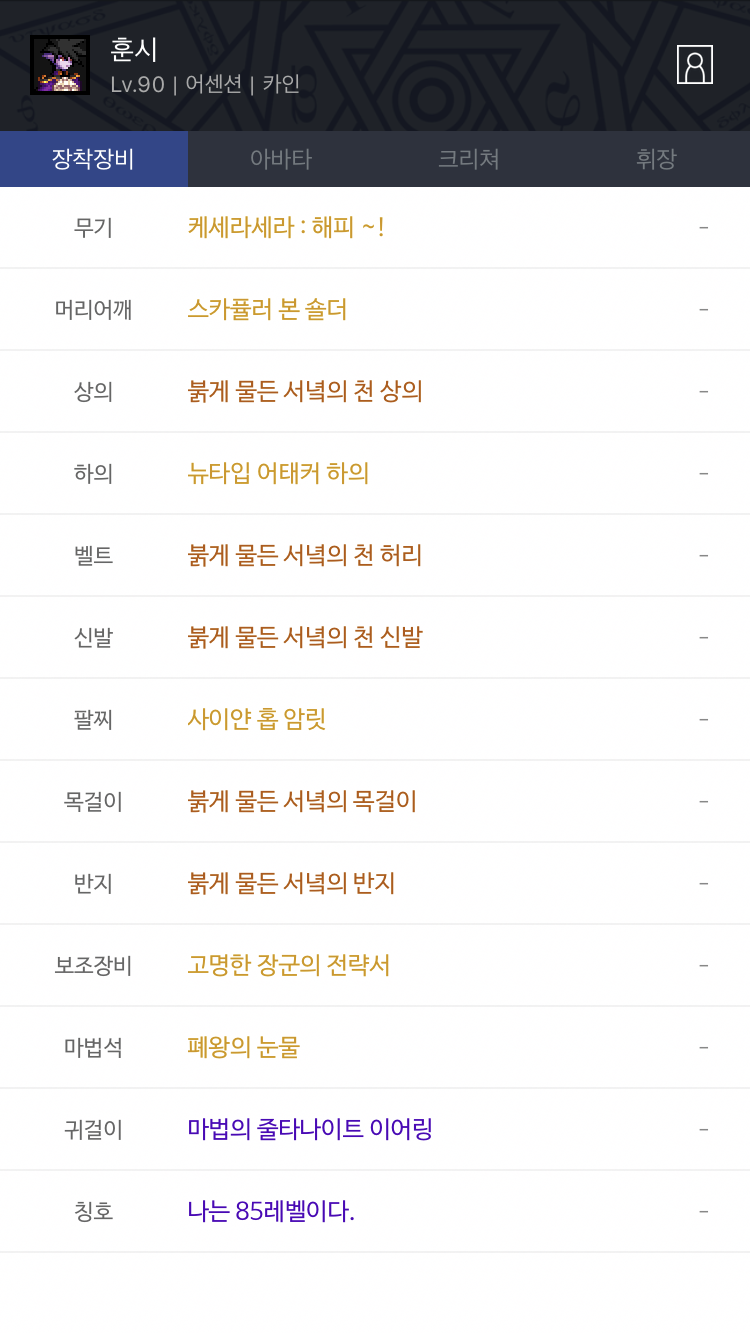Open the 휘장 tab
This screenshot has width=750, height=1334.
point(656,159)
